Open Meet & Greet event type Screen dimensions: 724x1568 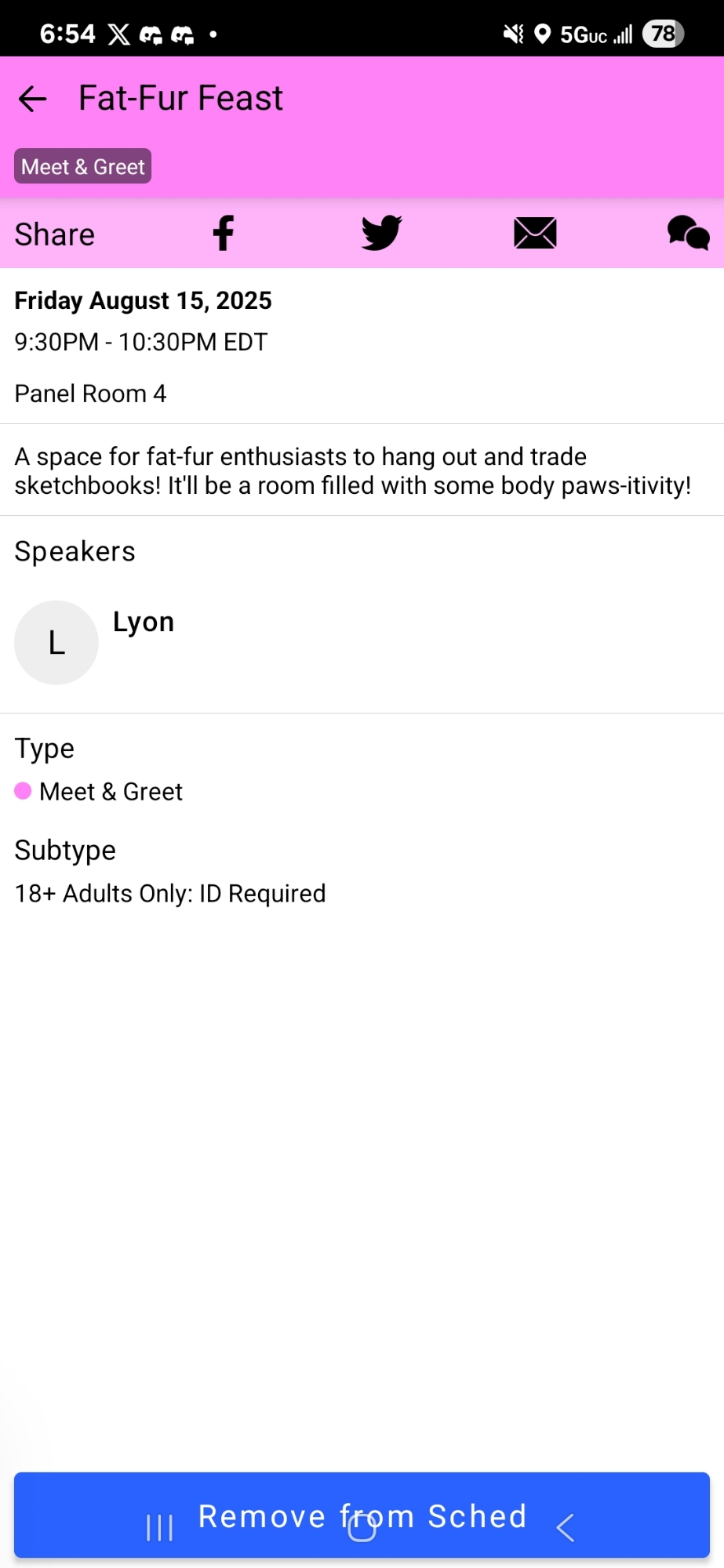(110, 792)
